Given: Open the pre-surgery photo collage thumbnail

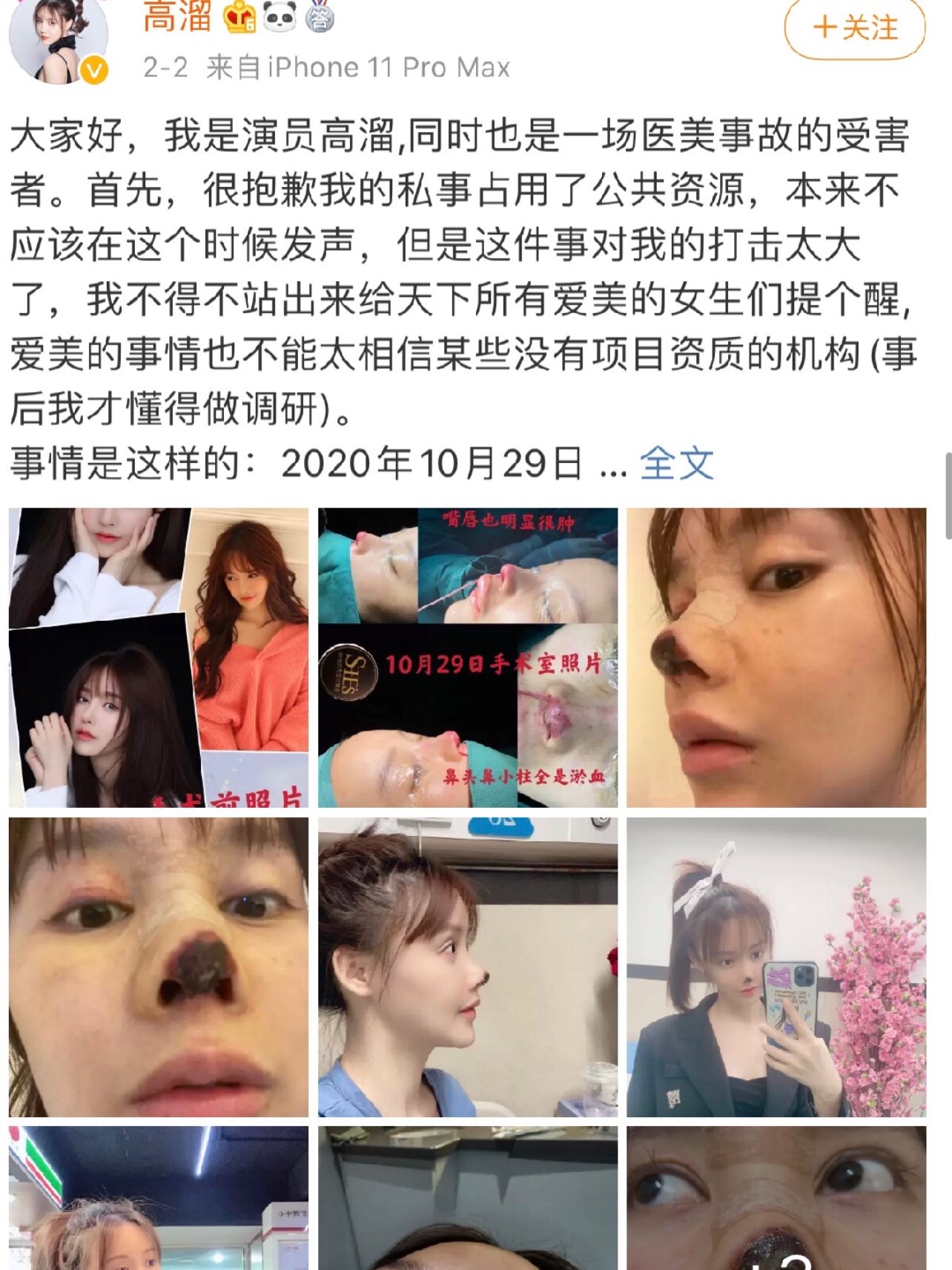Looking at the screenshot, I should pos(159,657).
